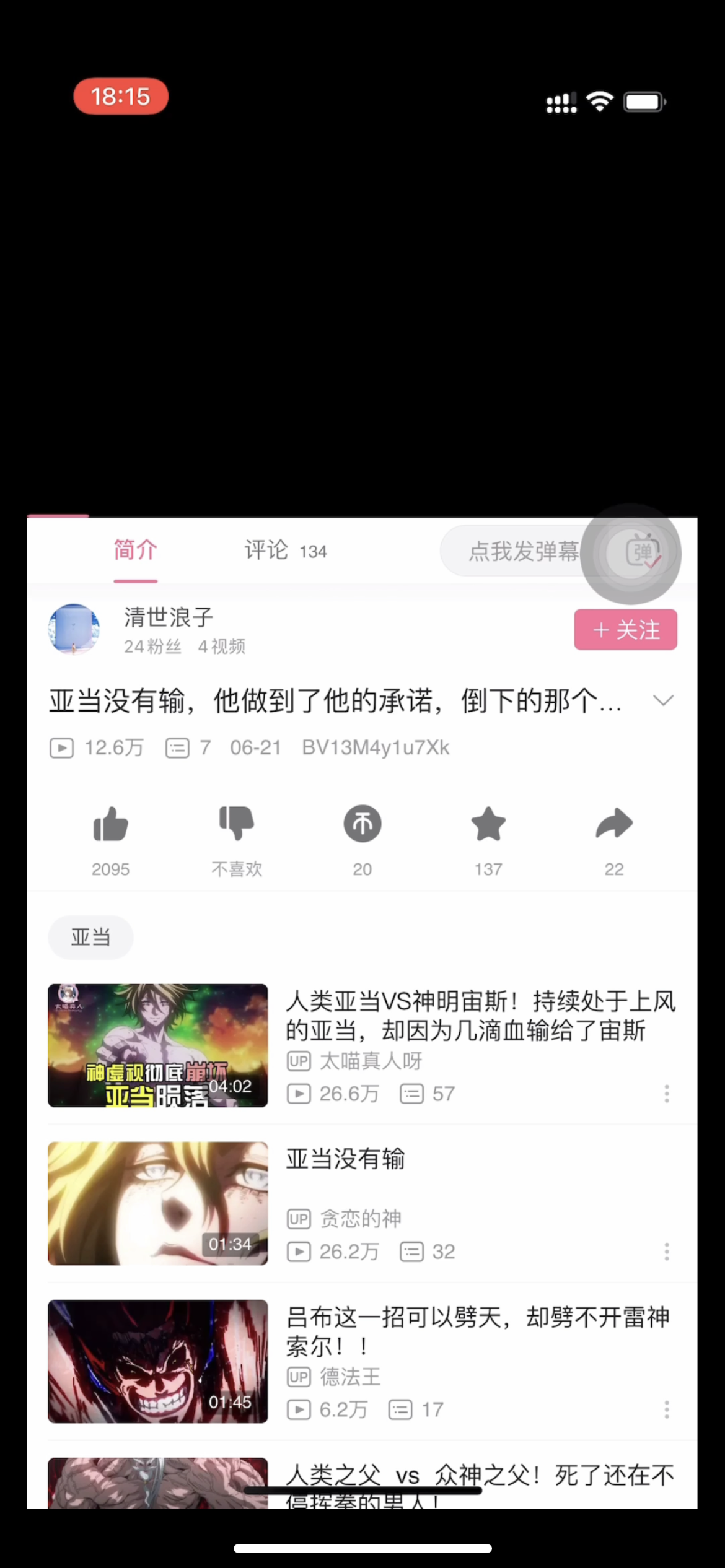The width and height of the screenshot is (725, 1568).
Task: Open more options for 贪恋的神 video
Action: tap(667, 1252)
